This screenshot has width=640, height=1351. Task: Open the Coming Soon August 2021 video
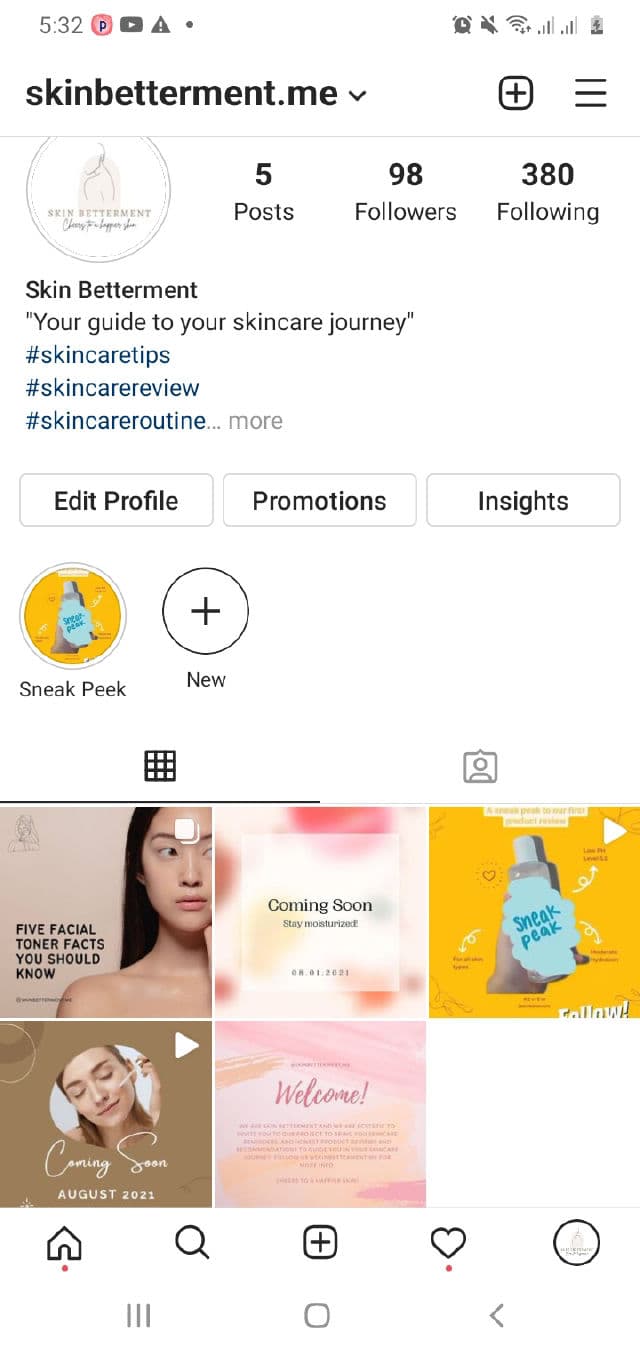tap(106, 1113)
